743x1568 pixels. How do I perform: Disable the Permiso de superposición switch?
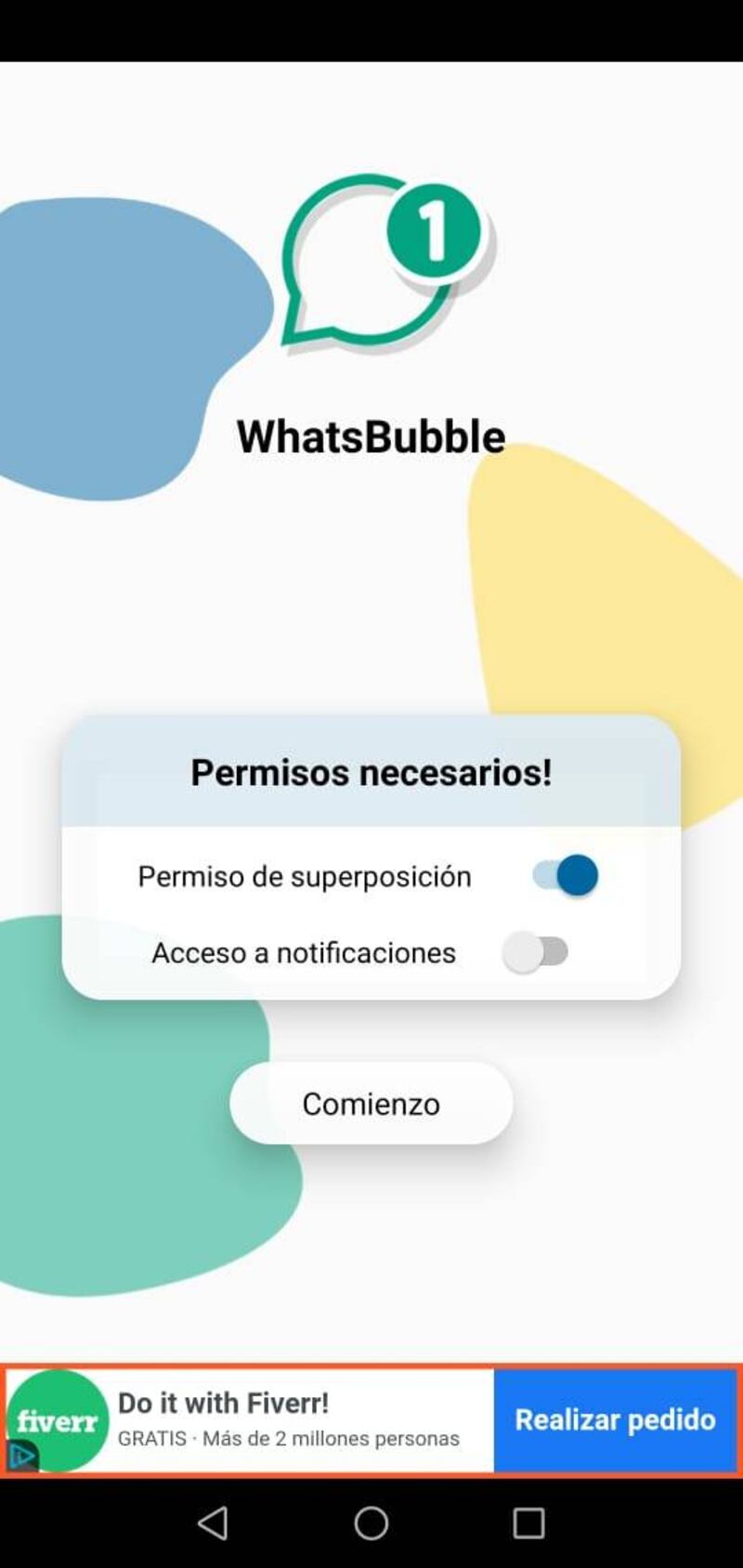pos(565,876)
